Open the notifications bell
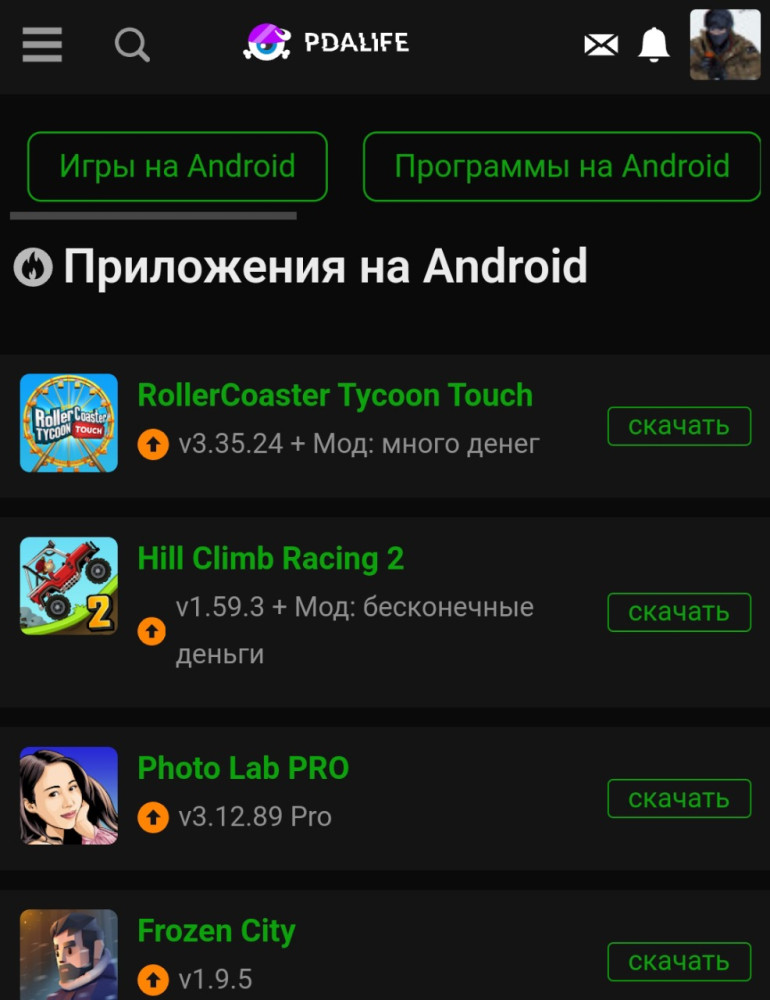Viewport: 770px width, 1000px height. point(654,44)
